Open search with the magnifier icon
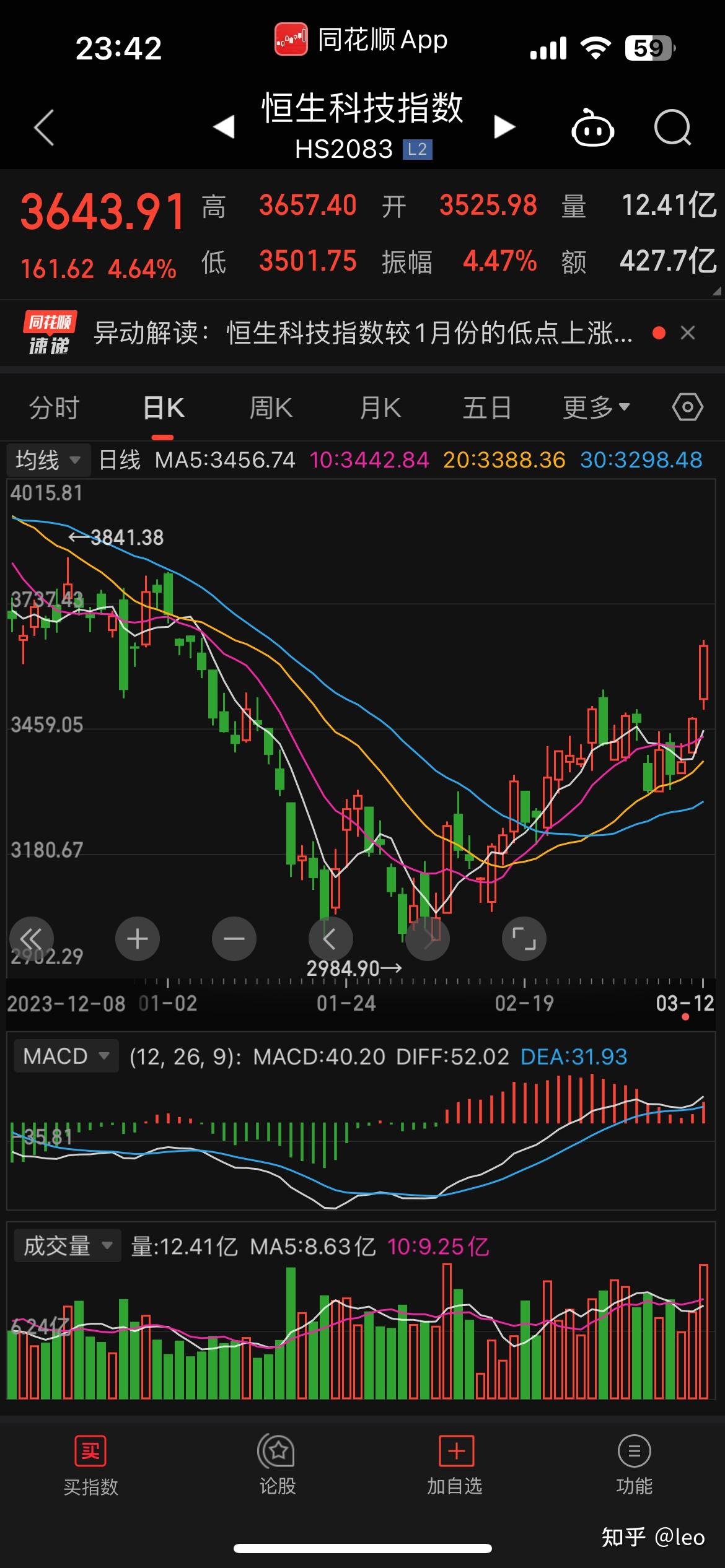The width and height of the screenshot is (725, 1568). [x=672, y=128]
